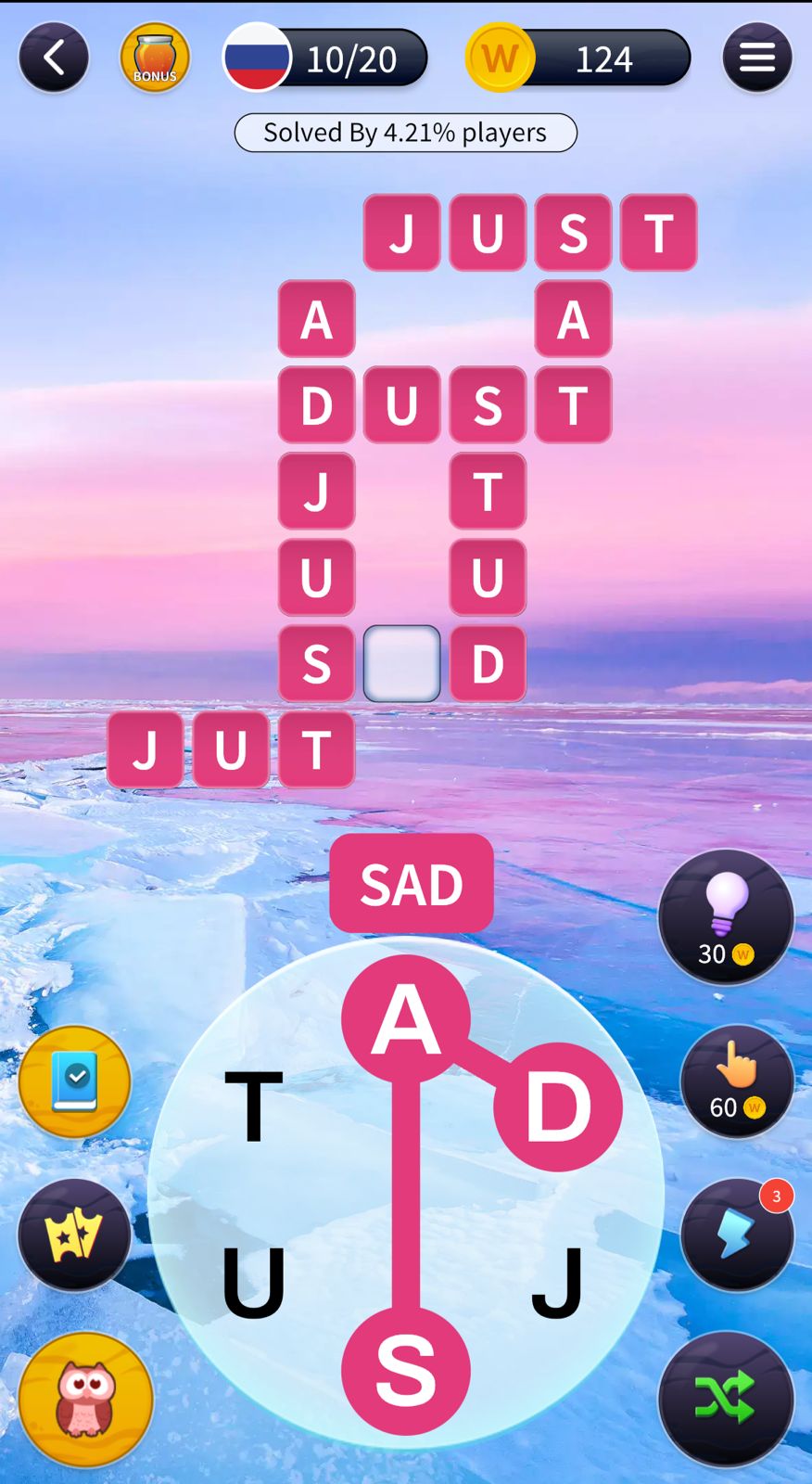Open the coin balance showing 124

(579, 58)
